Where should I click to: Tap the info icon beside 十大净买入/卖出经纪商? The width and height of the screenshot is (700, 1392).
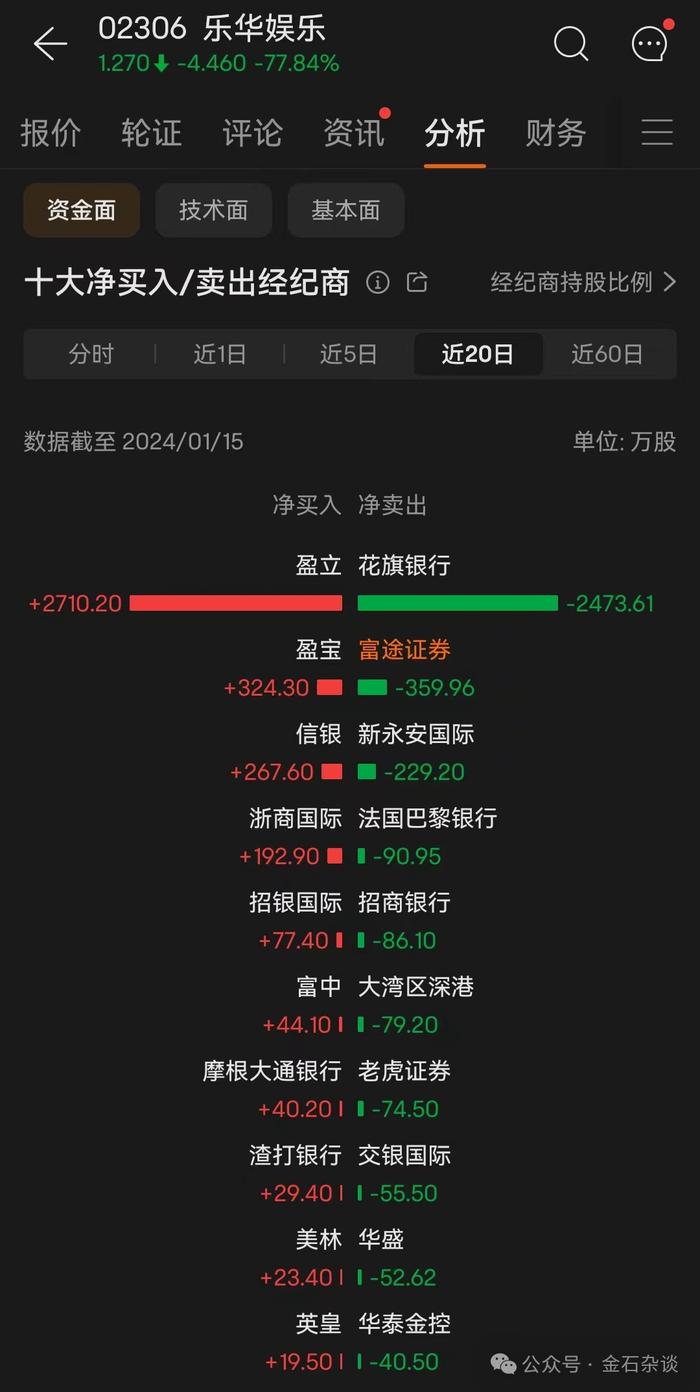click(378, 283)
